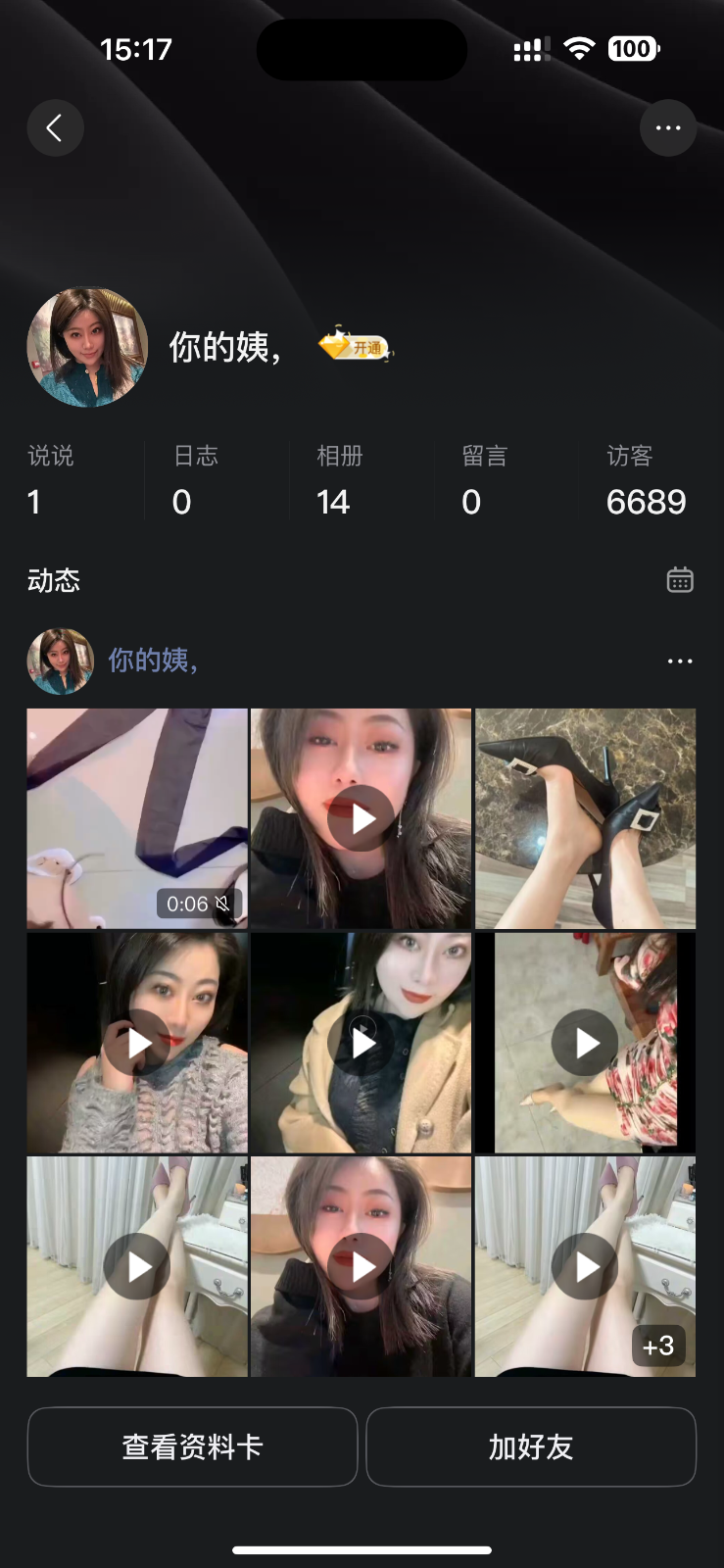724x1568 pixels.
Task: Tap the profile avatar at the top
Action: click(x=86, y=346)
